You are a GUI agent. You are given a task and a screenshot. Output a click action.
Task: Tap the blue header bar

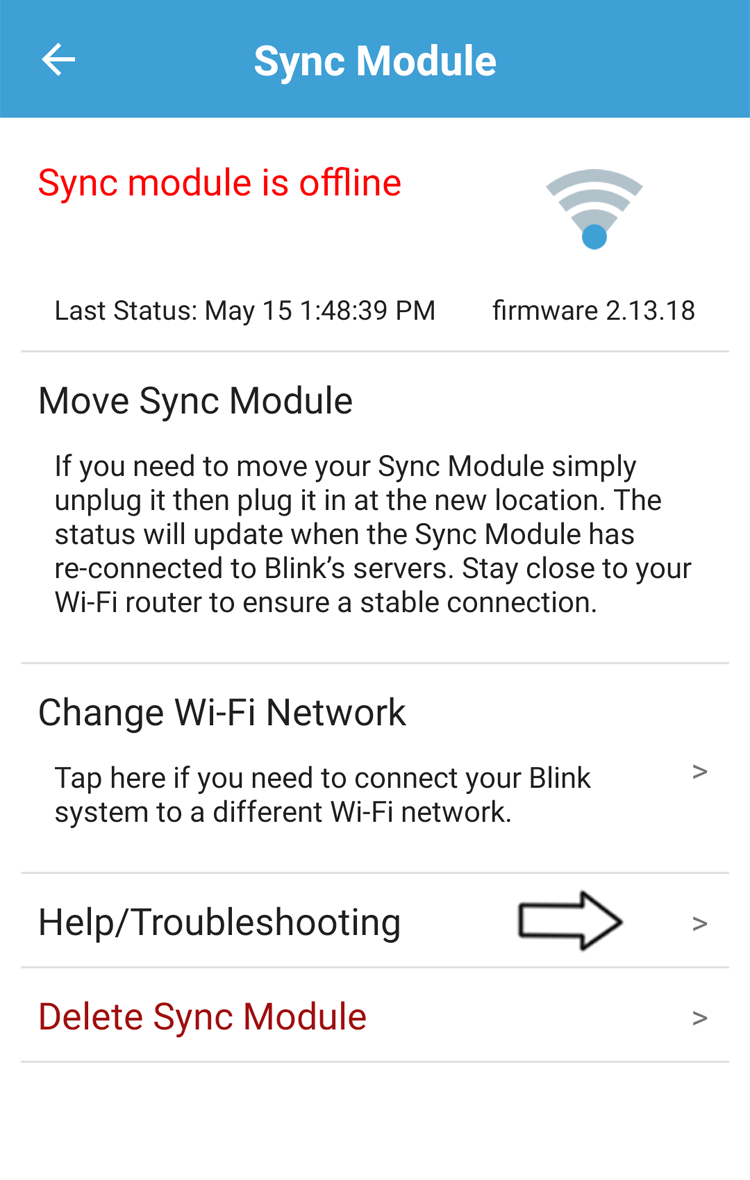pos(375,59)
